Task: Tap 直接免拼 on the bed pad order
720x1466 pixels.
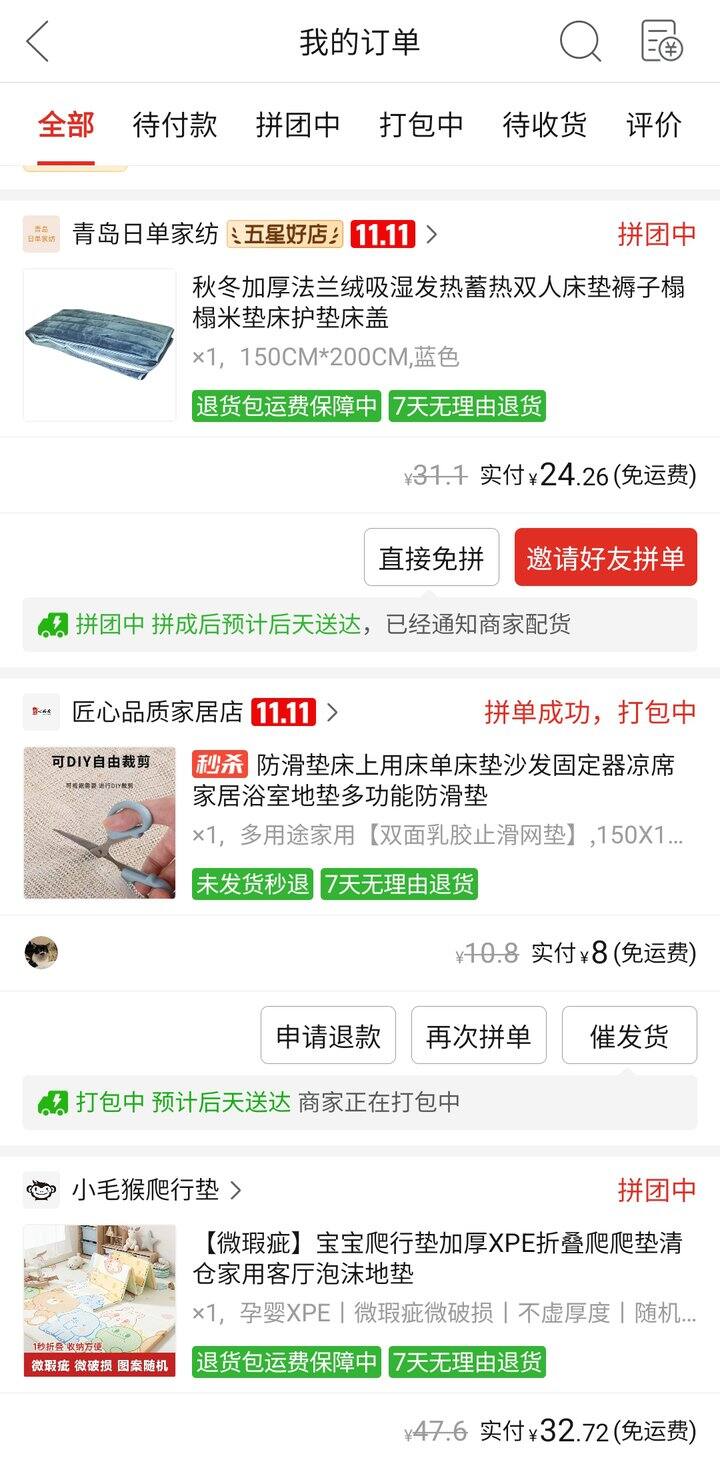Action: click(431, 558)
